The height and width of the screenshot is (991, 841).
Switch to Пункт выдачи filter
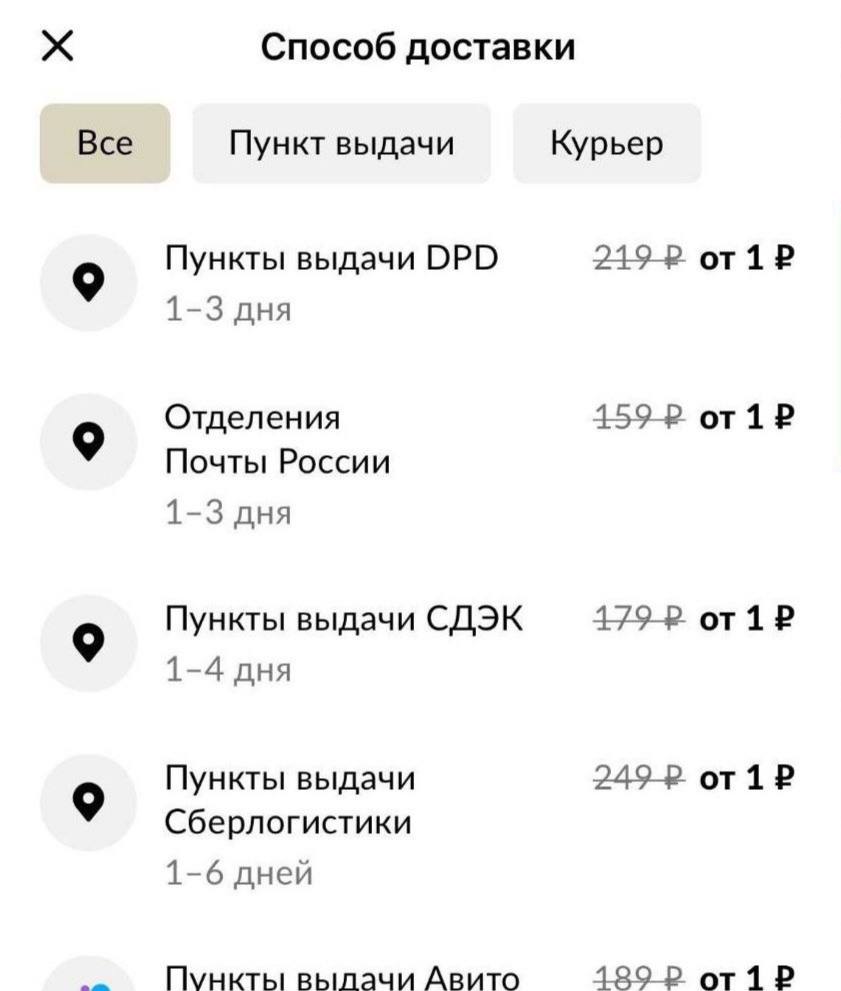[341, 144]
